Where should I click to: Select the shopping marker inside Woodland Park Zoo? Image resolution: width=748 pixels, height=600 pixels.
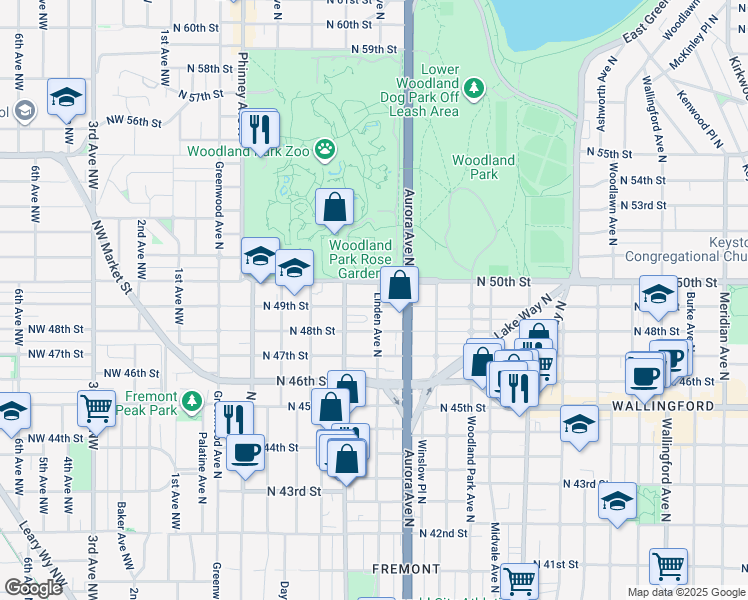(x=336, y=207)
